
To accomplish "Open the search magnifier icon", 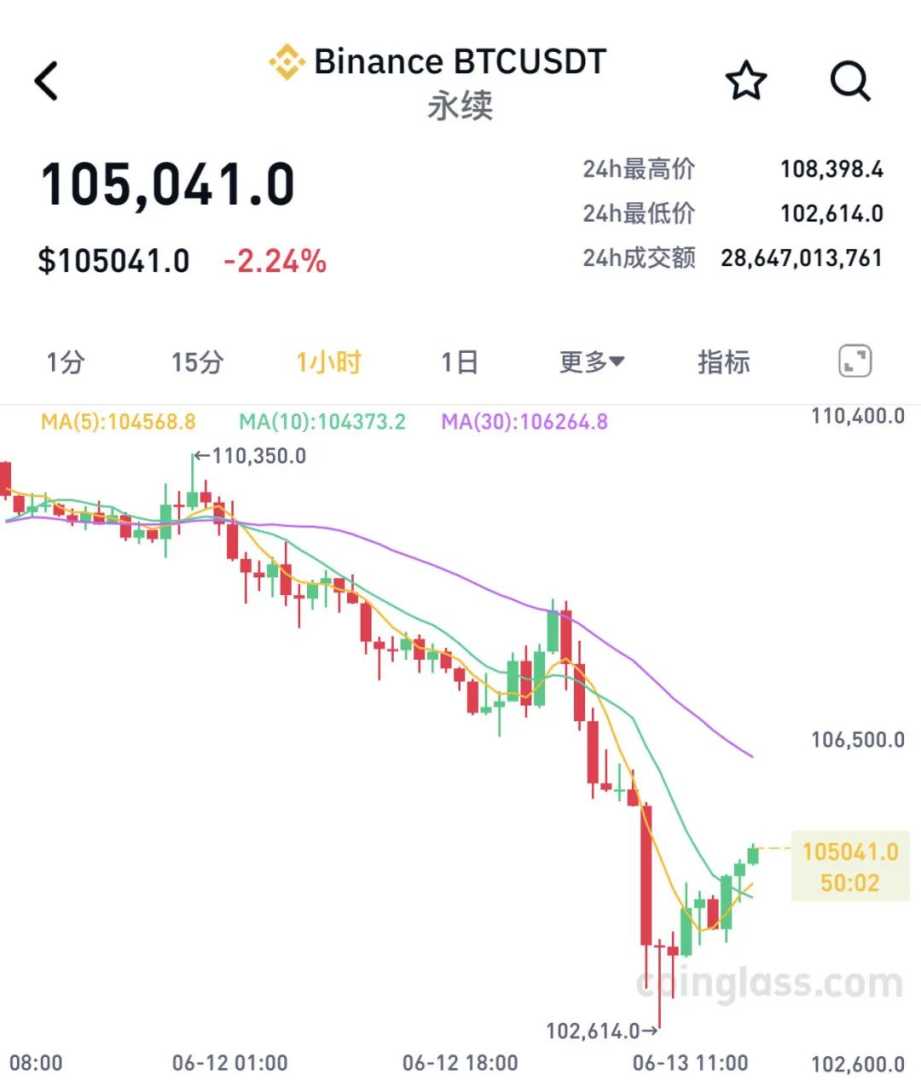I will point(850,81).
